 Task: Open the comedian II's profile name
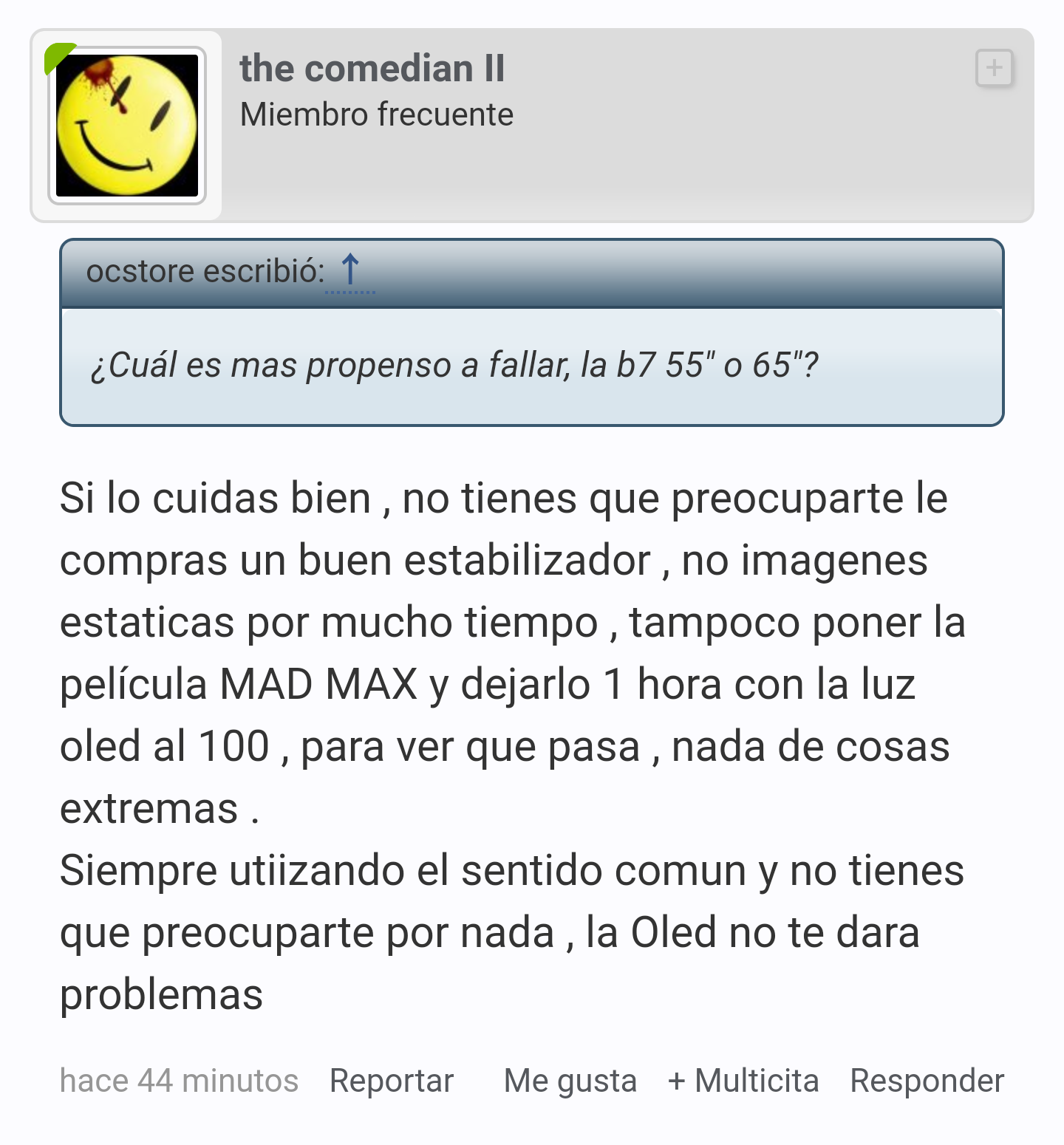pyautogui.click(x=372, y=69)
